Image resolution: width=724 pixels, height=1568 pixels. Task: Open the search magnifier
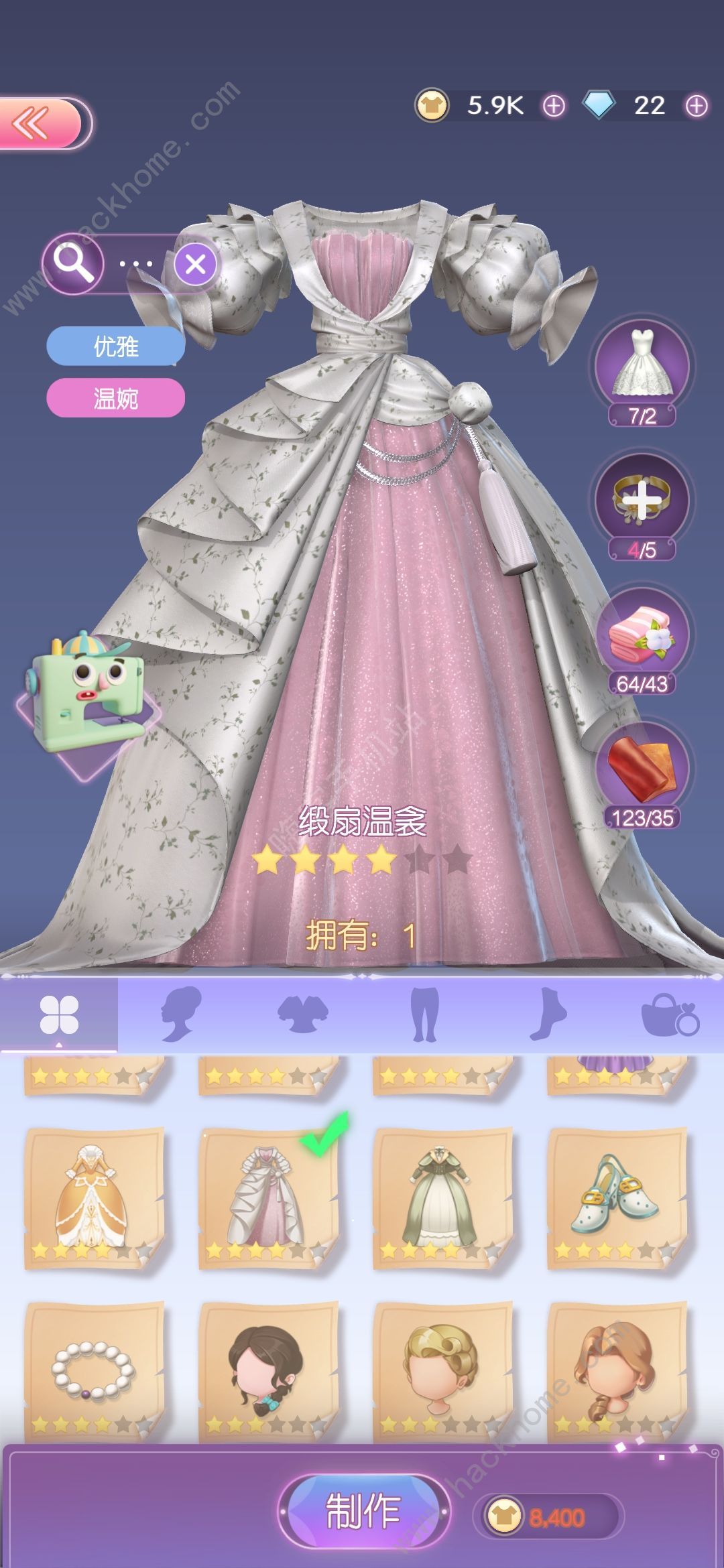[x=74, y=263]
